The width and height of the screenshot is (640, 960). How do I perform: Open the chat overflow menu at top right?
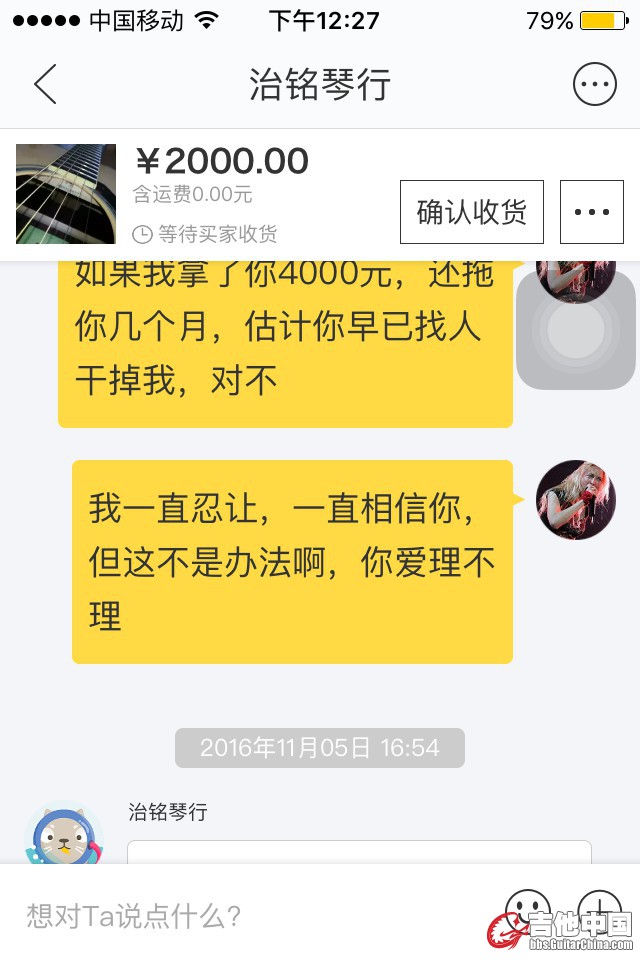point(594,85)
